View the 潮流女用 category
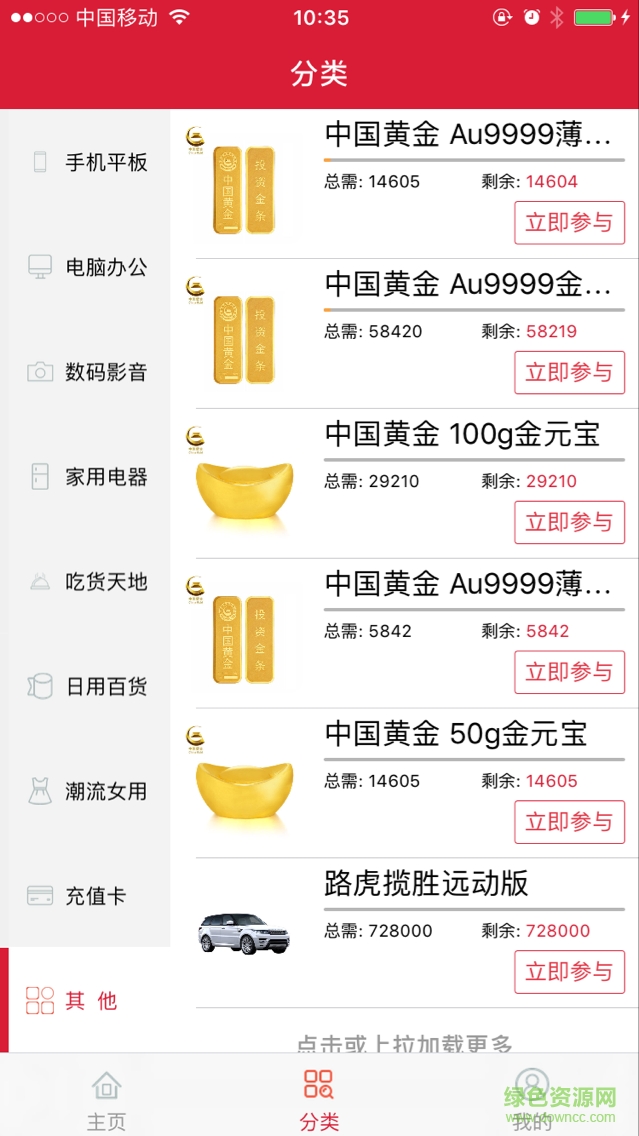This screenshot has height=1136, width=639. (86, 792)
